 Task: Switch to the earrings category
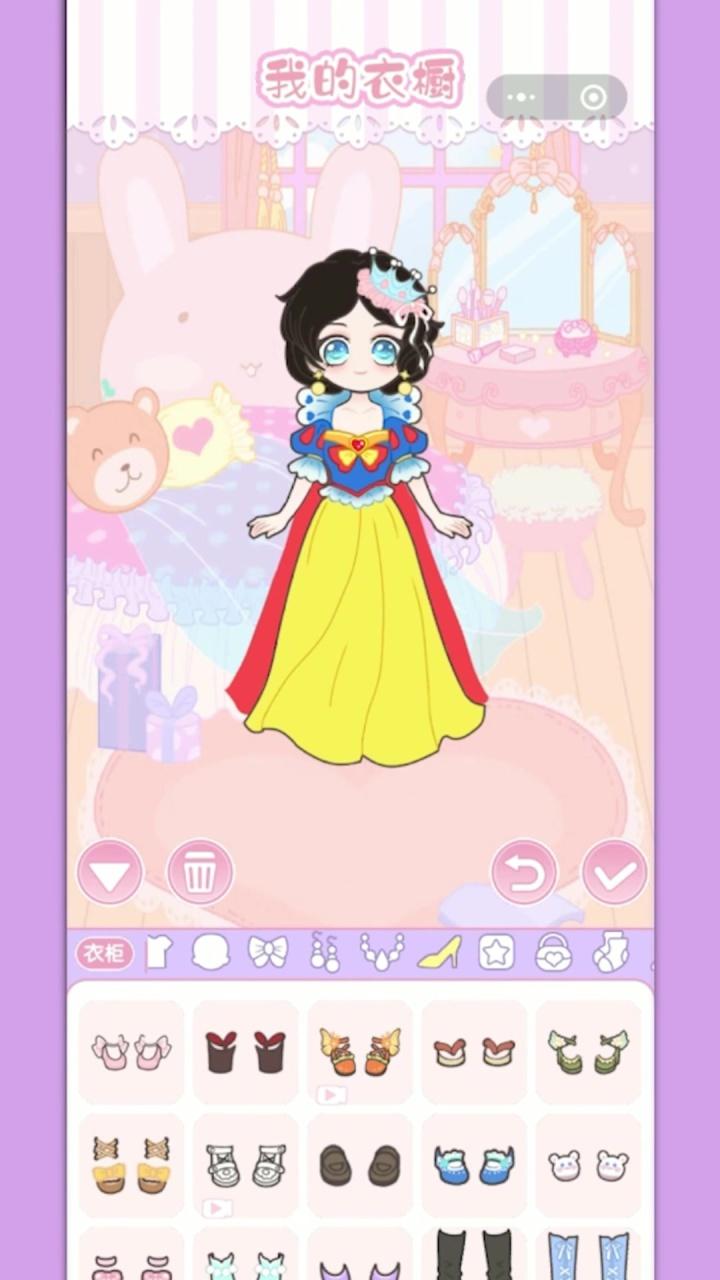[324, 952]
